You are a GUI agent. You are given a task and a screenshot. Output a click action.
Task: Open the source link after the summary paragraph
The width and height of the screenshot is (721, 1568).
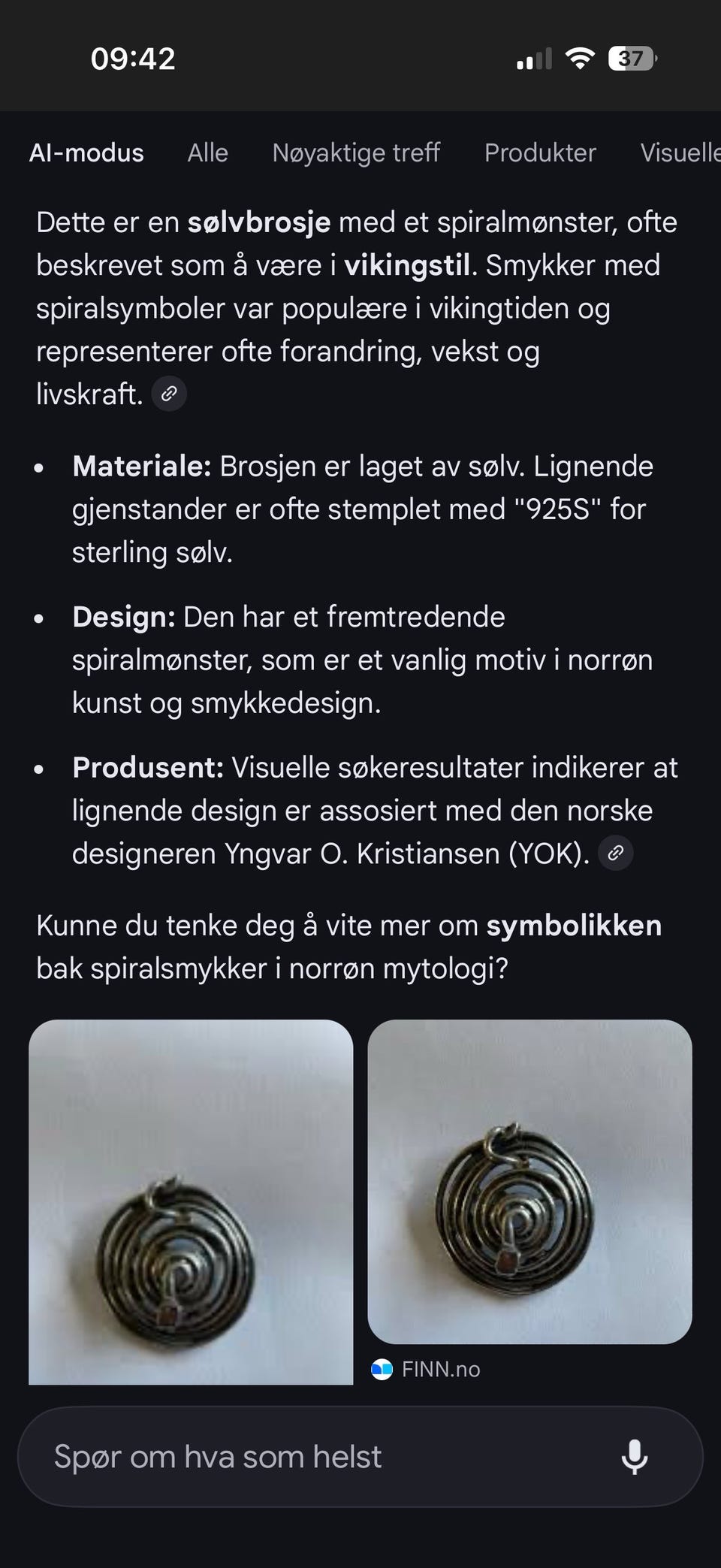coord(170,393)
